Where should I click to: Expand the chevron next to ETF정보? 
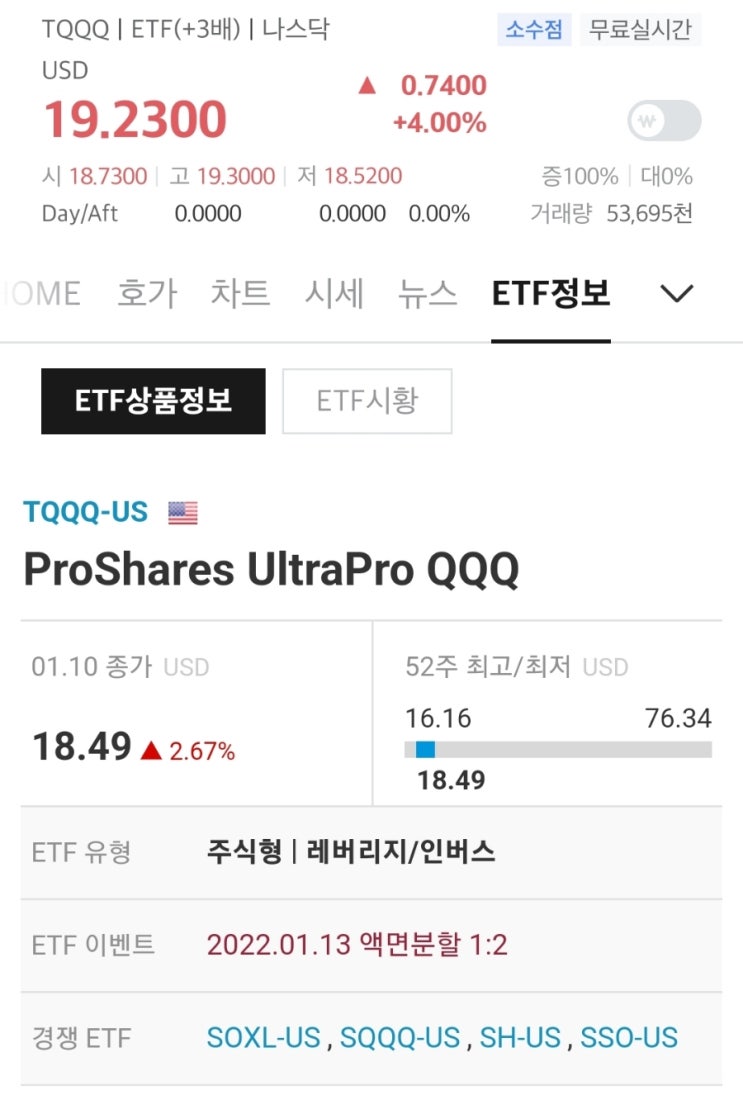point(678,293)
